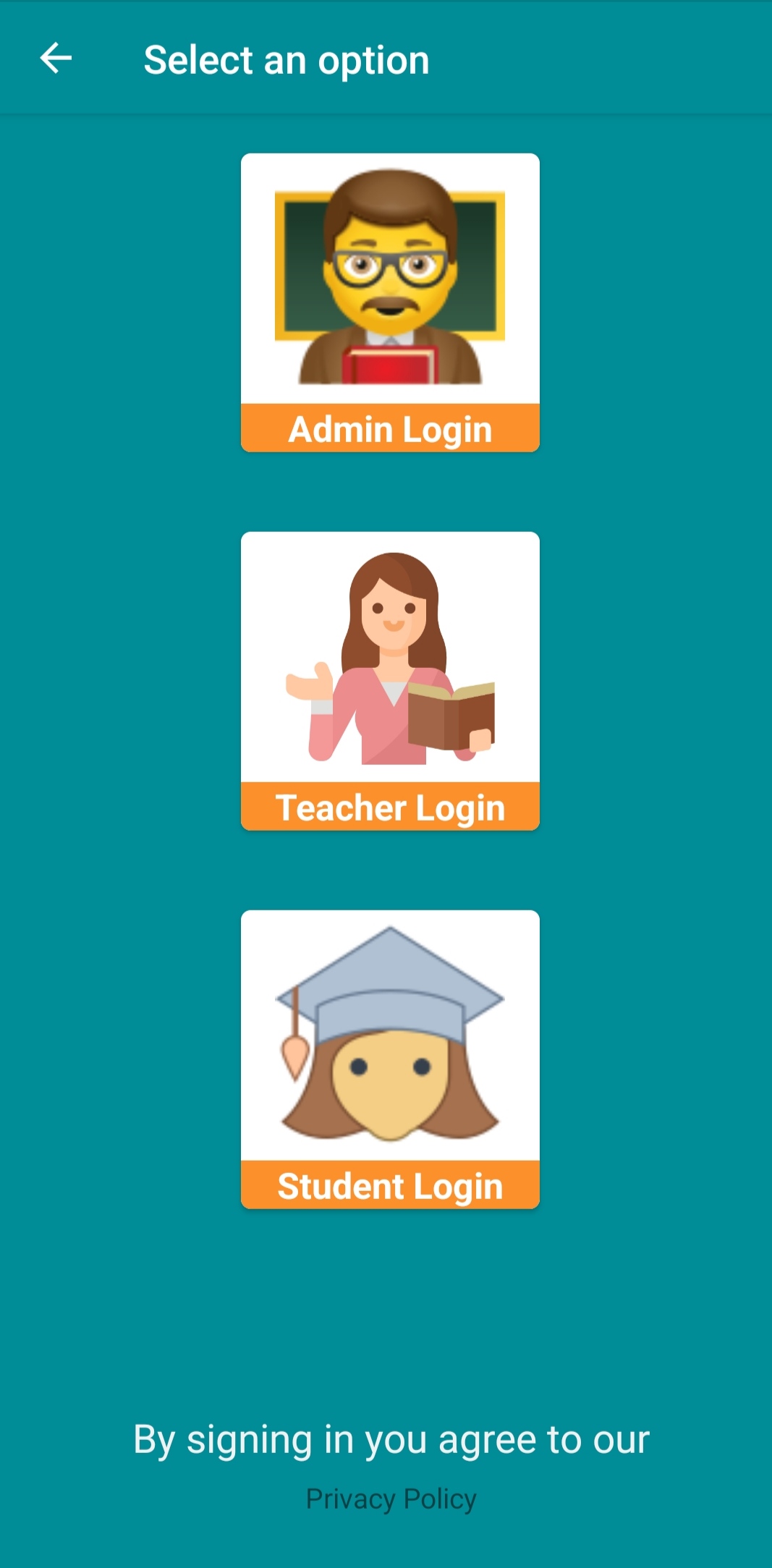Open the Privacy Policy link

(x=391, y=1499)
